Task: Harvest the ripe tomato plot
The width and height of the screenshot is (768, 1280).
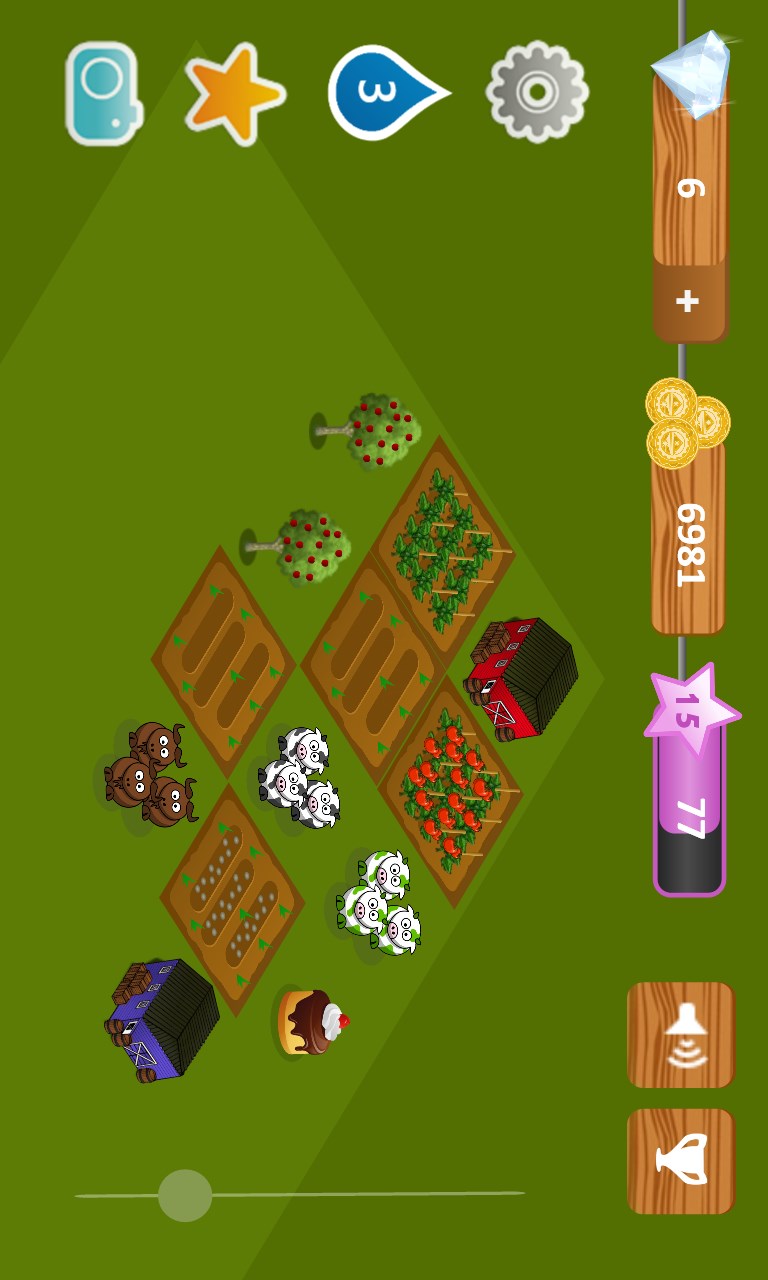Action: point(450,790)
